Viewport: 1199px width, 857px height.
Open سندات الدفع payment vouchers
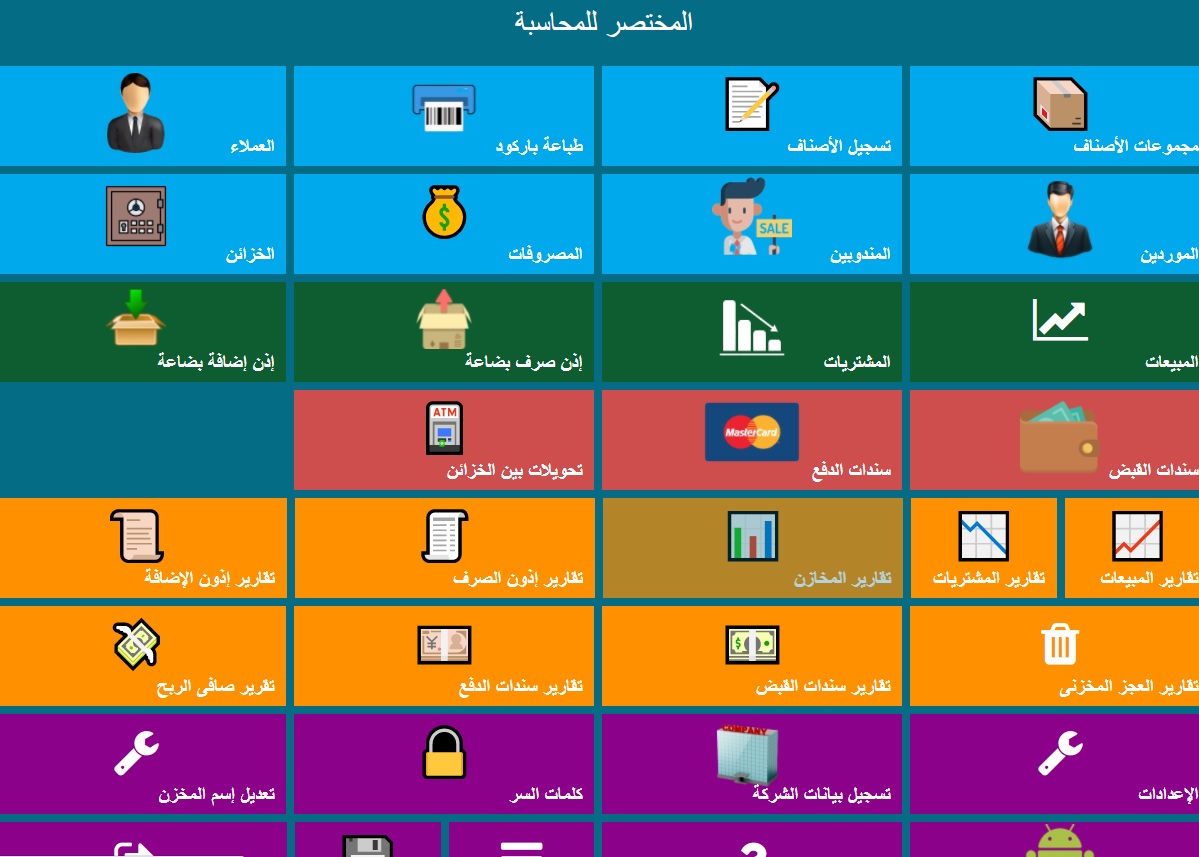(751, 440)
